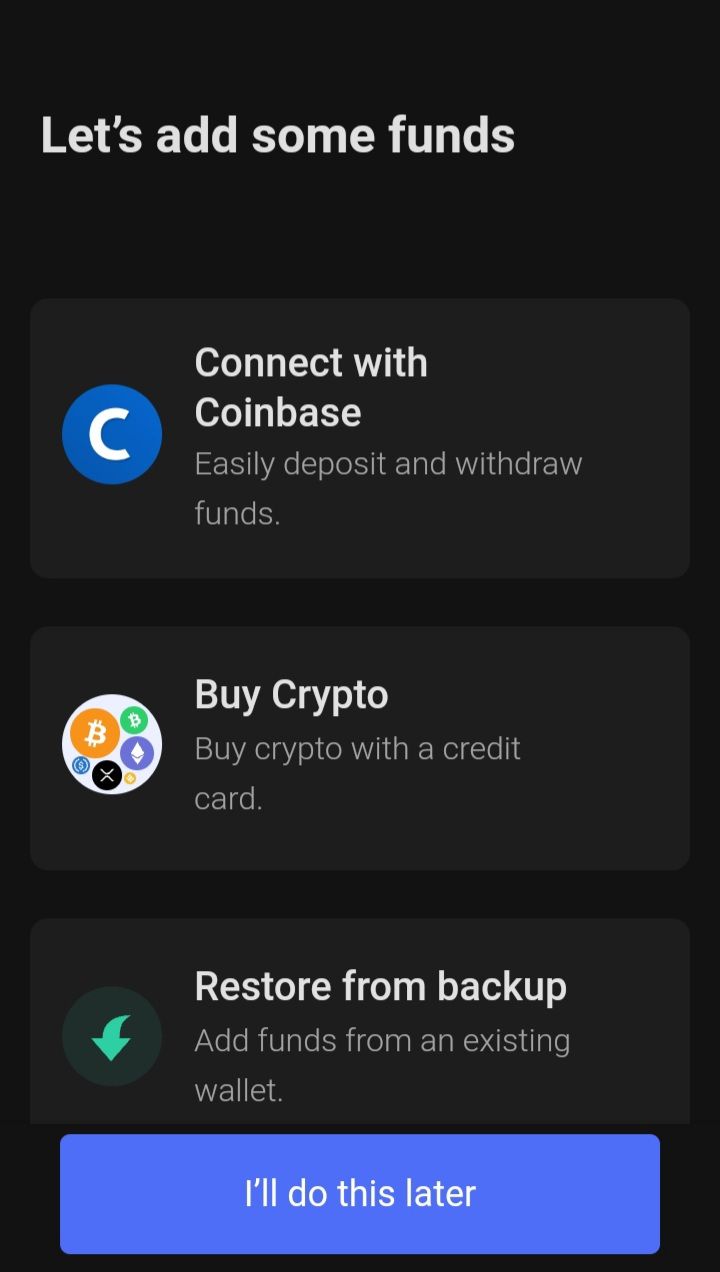Click the Buy Crypto heading text
The image size is (720, 1272).
(x=291, y=693)
